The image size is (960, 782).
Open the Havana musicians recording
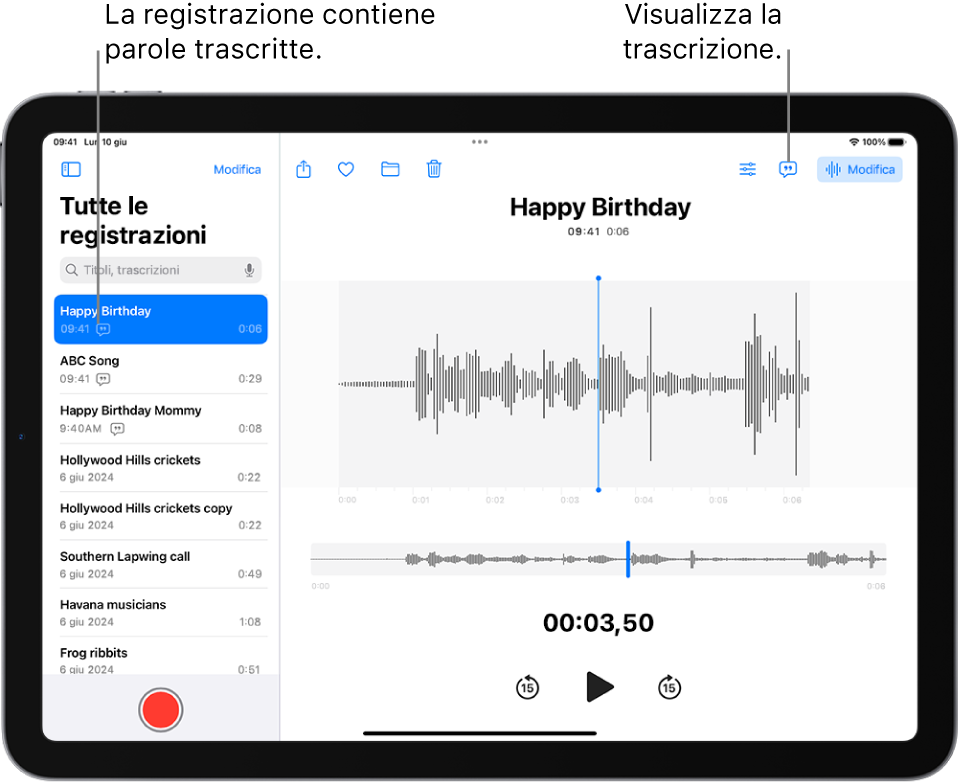tap(160, 612)
